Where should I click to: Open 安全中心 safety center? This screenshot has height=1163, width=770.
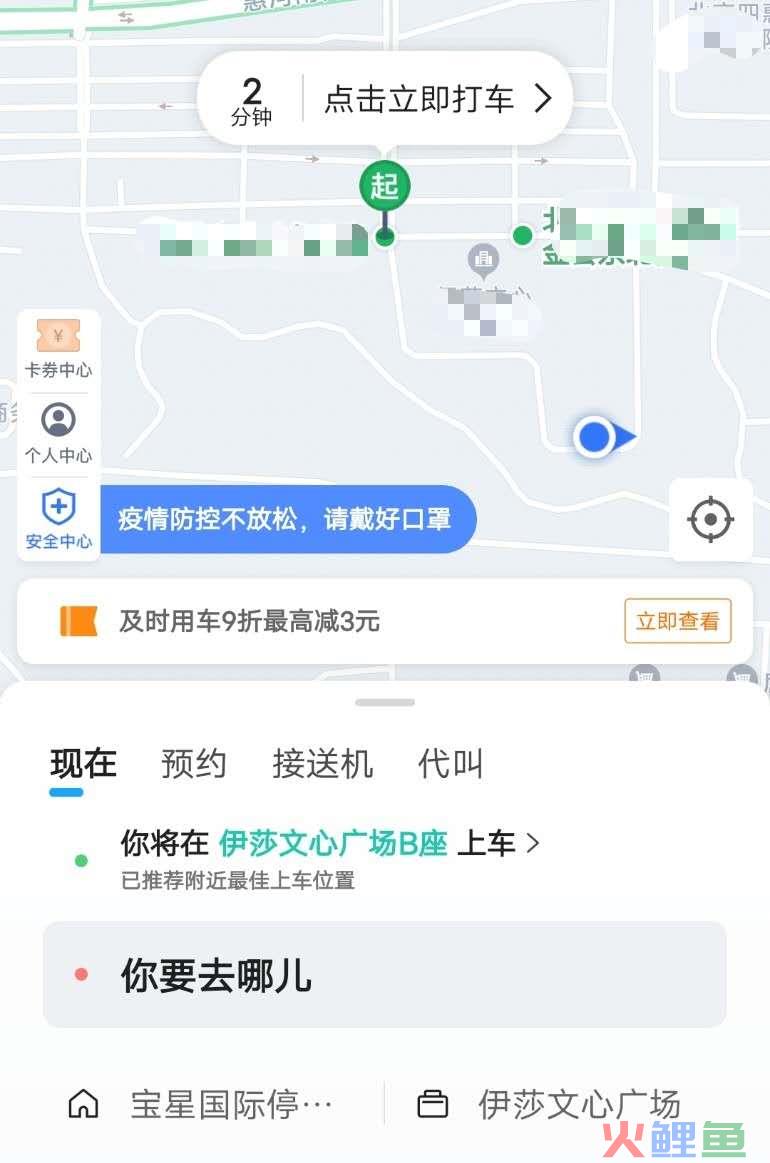[x=58, y=518]
